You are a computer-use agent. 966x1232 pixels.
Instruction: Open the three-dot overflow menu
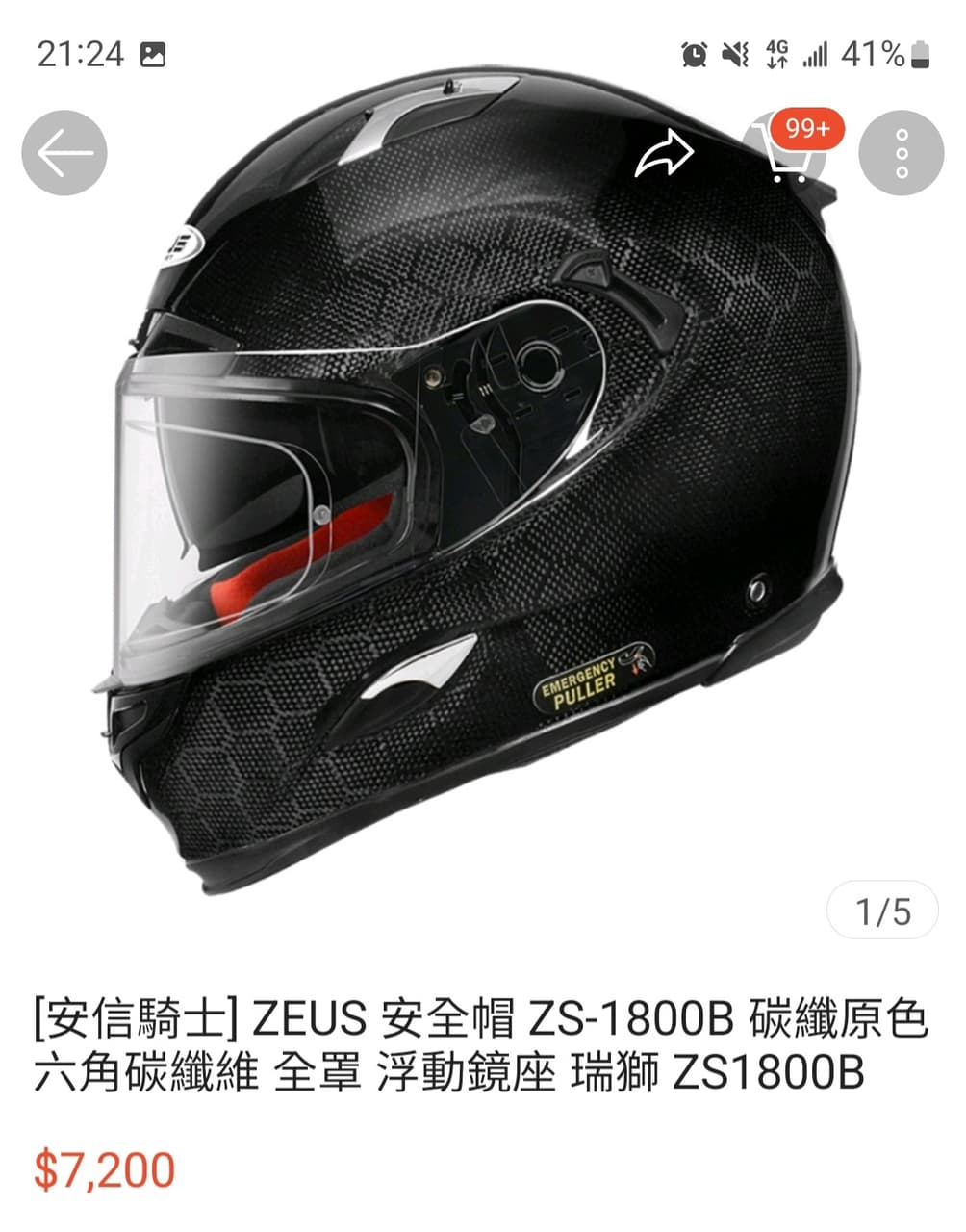click(x=900, y=154)
